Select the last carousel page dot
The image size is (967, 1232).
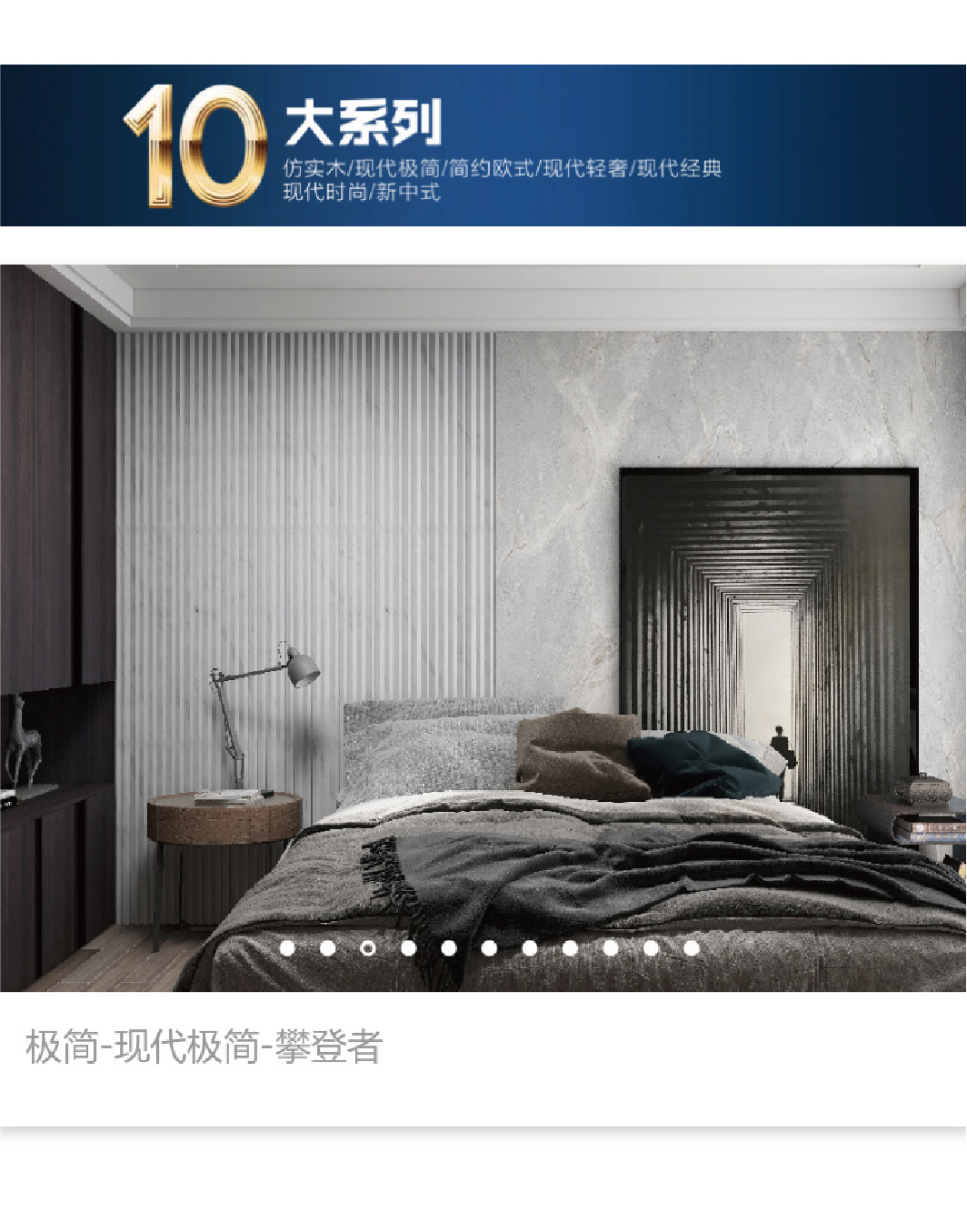[x=691, y=948]
